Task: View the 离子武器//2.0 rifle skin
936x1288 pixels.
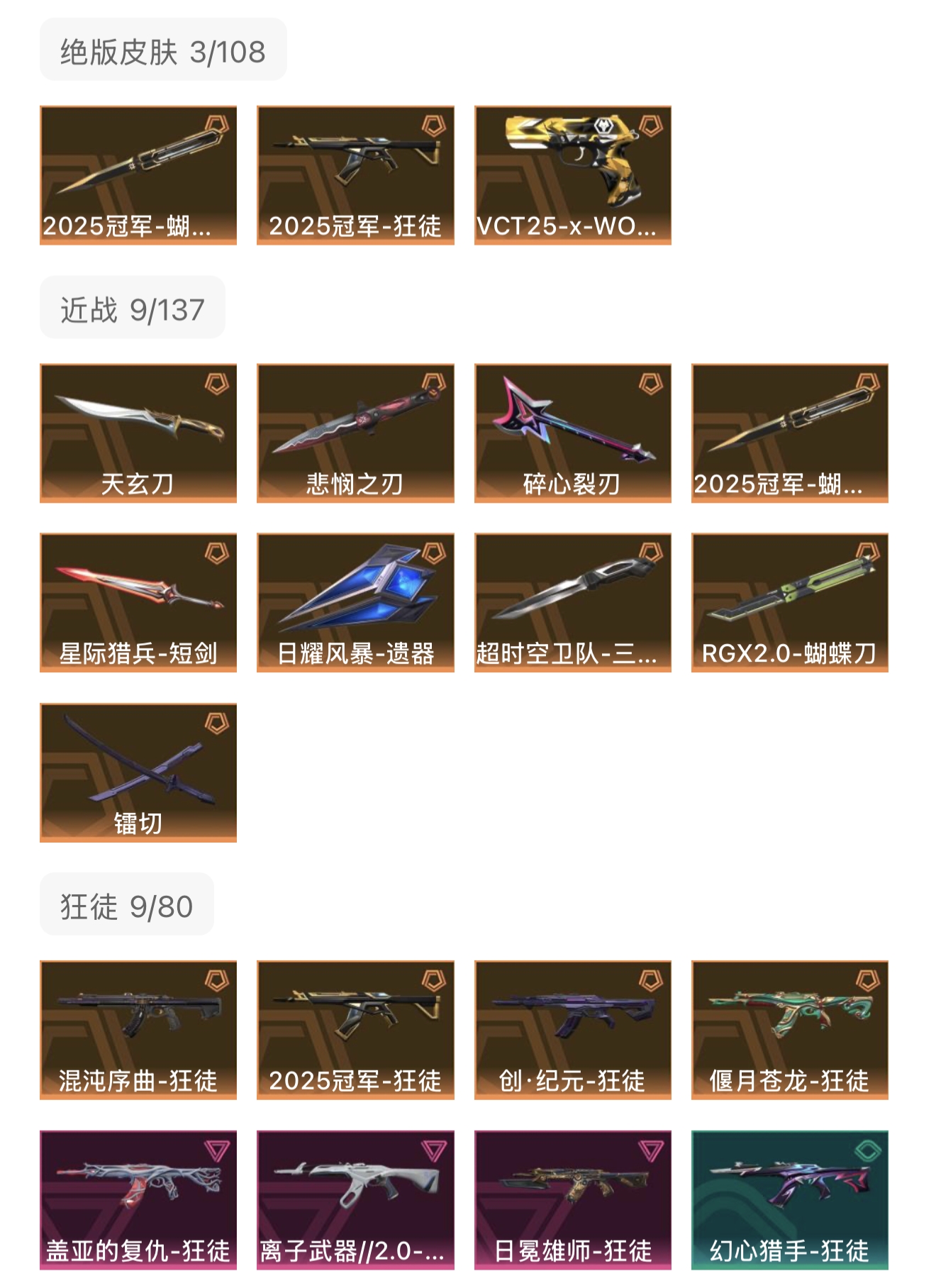Action: point(355,1199)
